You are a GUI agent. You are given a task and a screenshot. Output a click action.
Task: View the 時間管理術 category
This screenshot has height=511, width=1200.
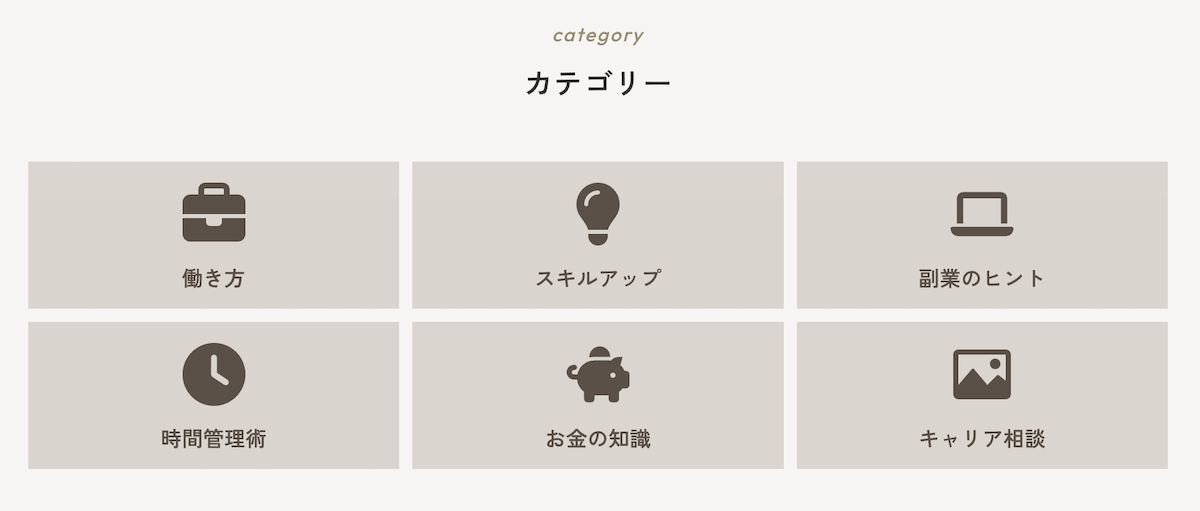(213, 395)
